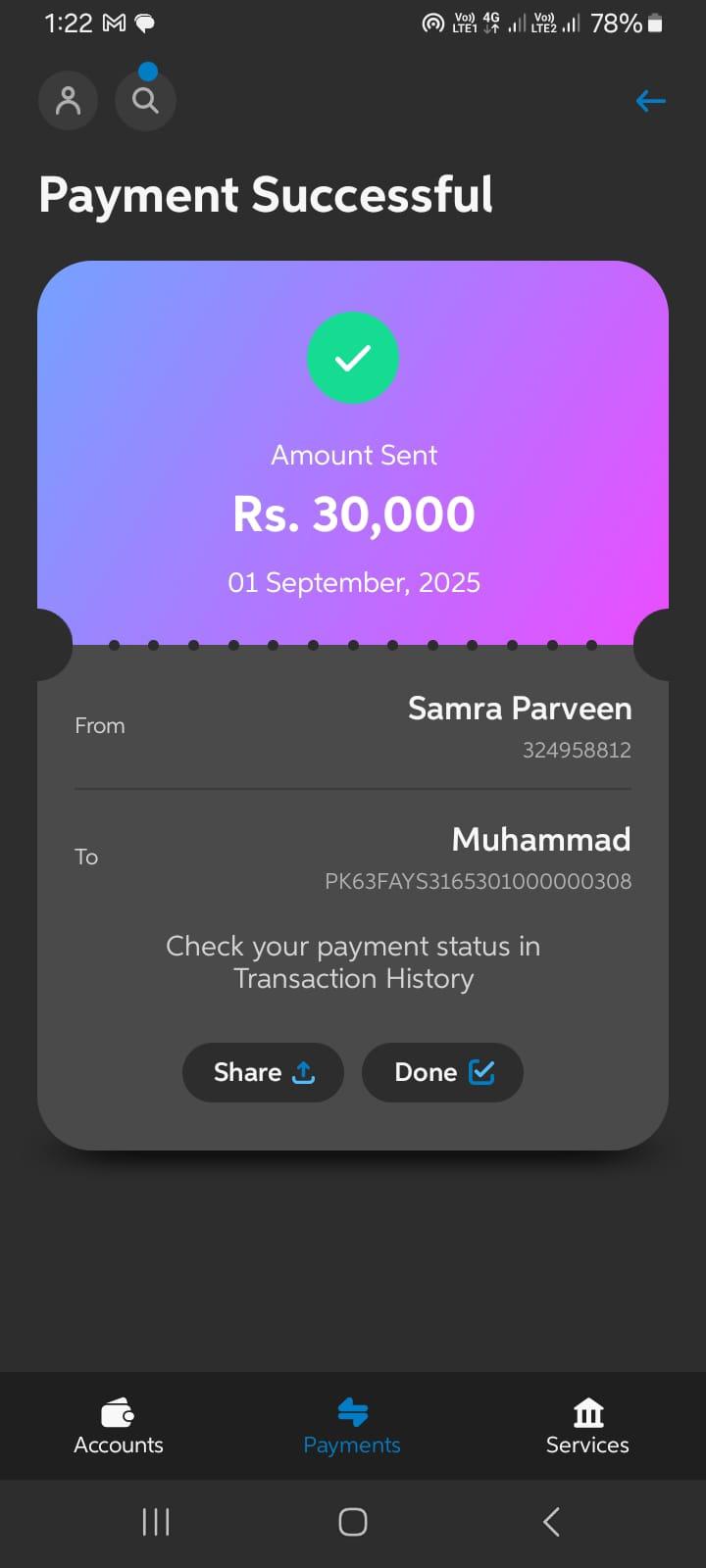Viewport: 706px width, 1568px height.
Task: Share the payment receipt
Action: [263, 1072]
